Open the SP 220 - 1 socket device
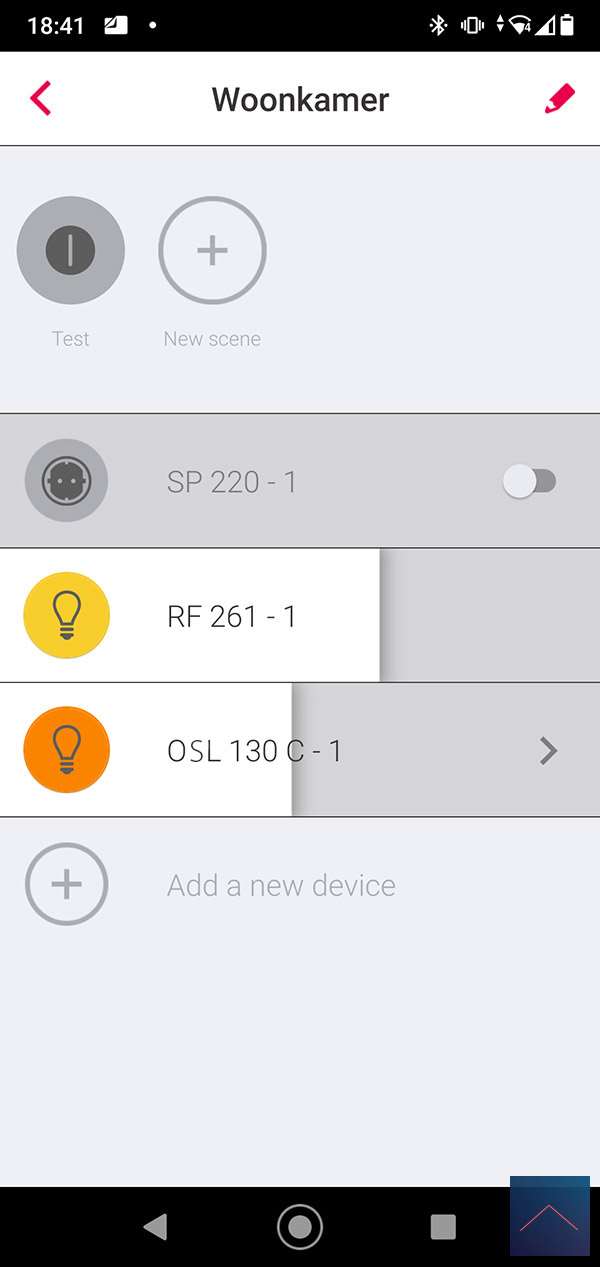Viewport: 600px width, 1267px height. [x=232, y=482]
